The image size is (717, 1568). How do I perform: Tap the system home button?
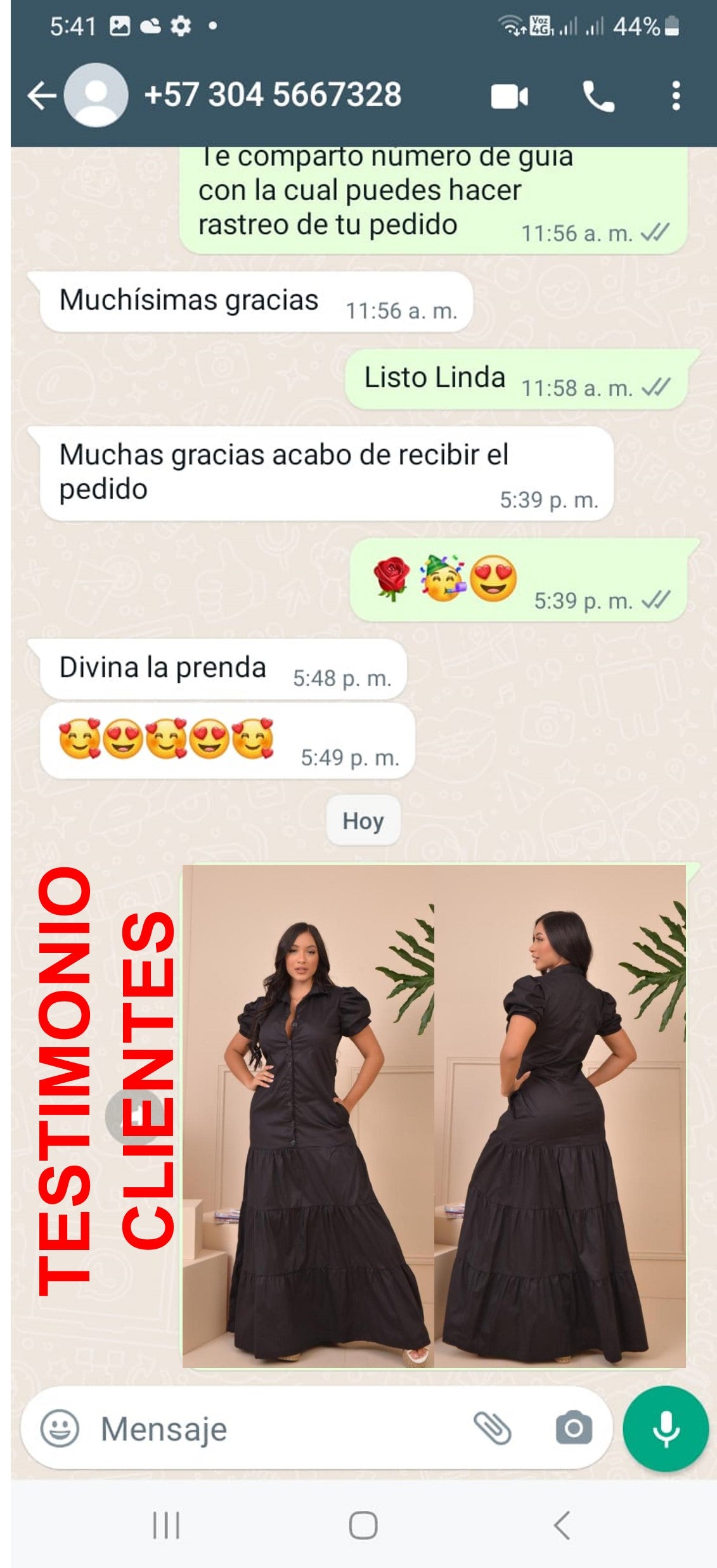coord(363,1525)
